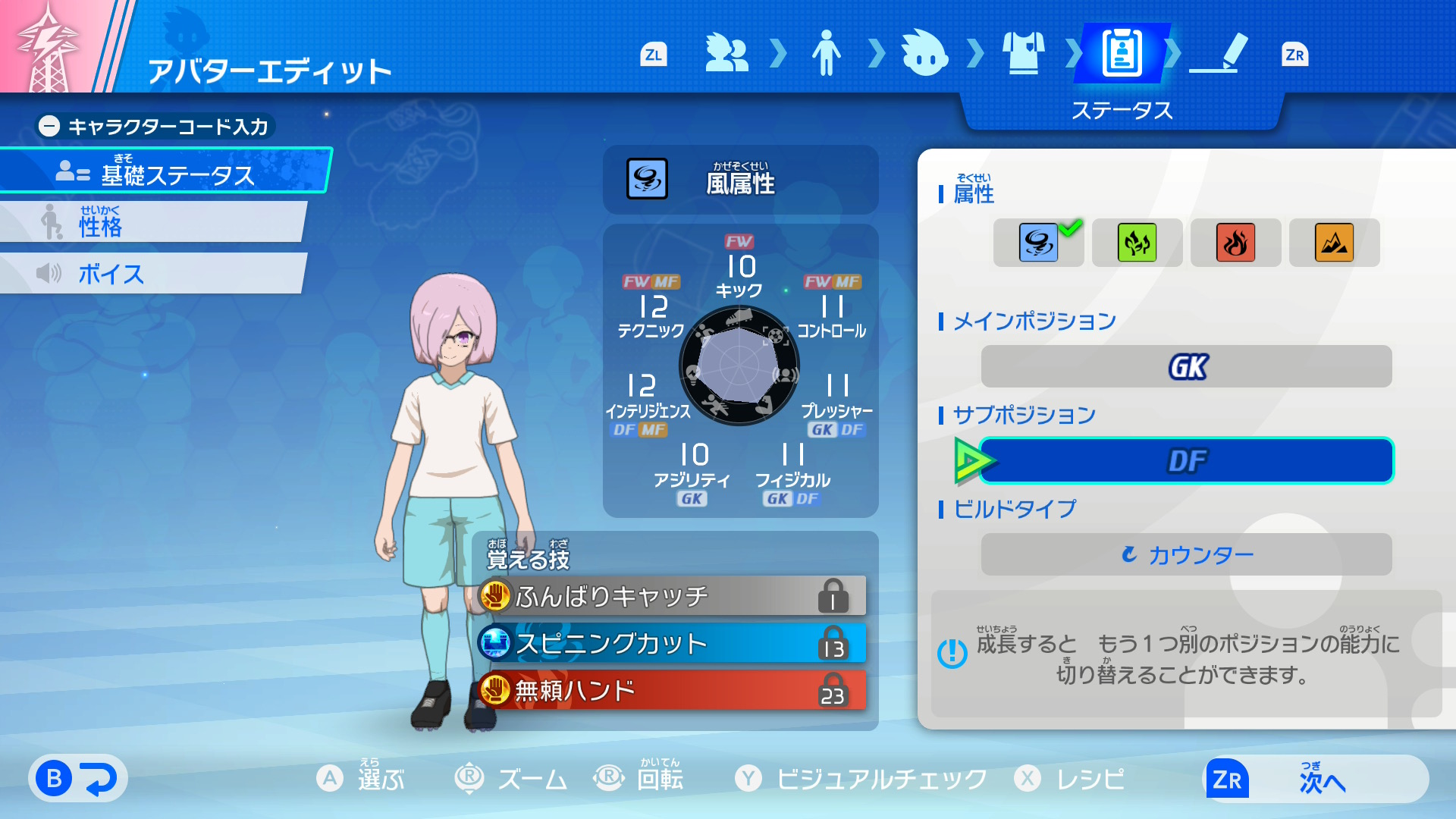
Task: Switch to the uniform step
Action: coord(1023,54)
